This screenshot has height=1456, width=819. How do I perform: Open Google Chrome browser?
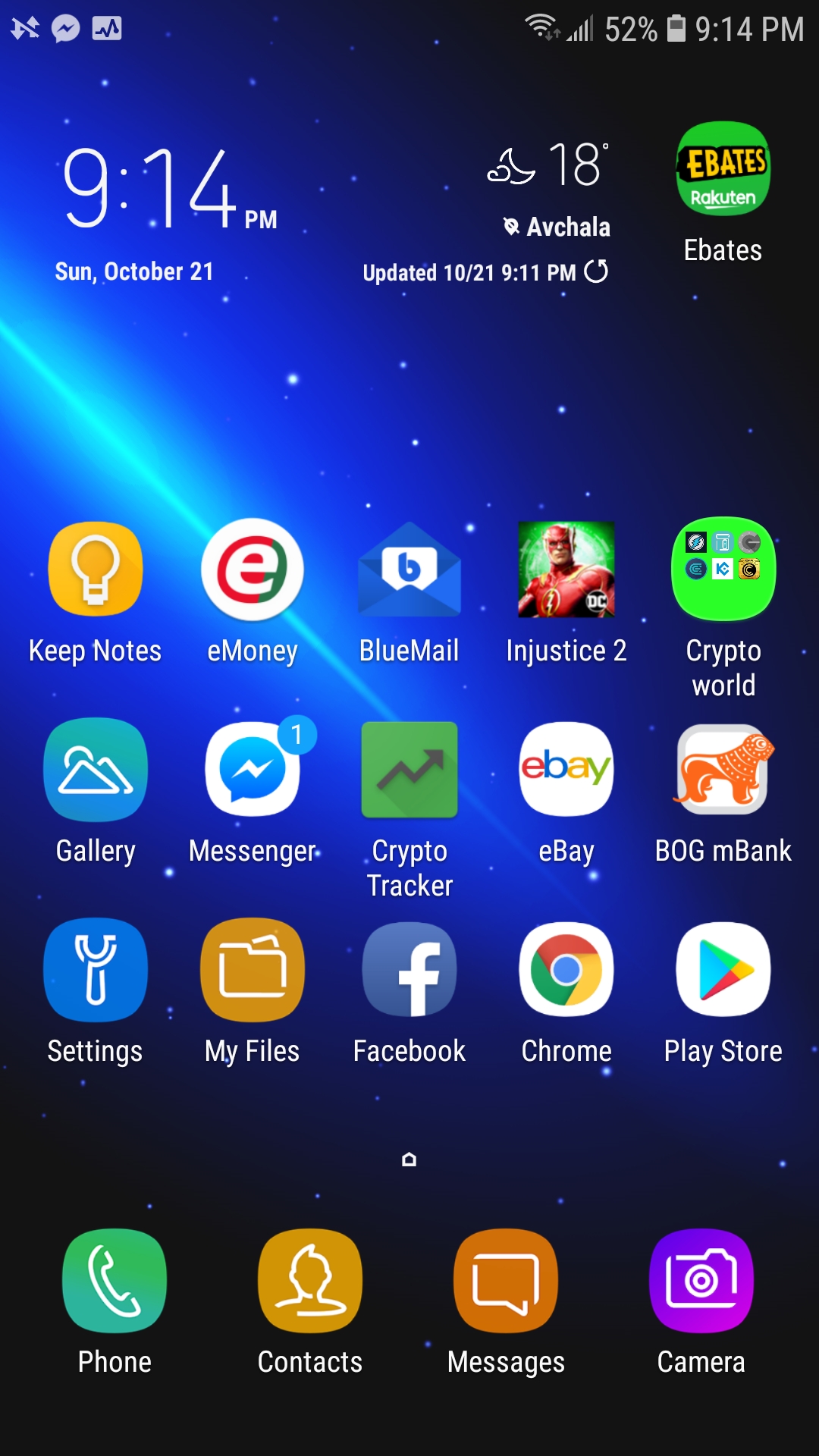tap(566, 969)
